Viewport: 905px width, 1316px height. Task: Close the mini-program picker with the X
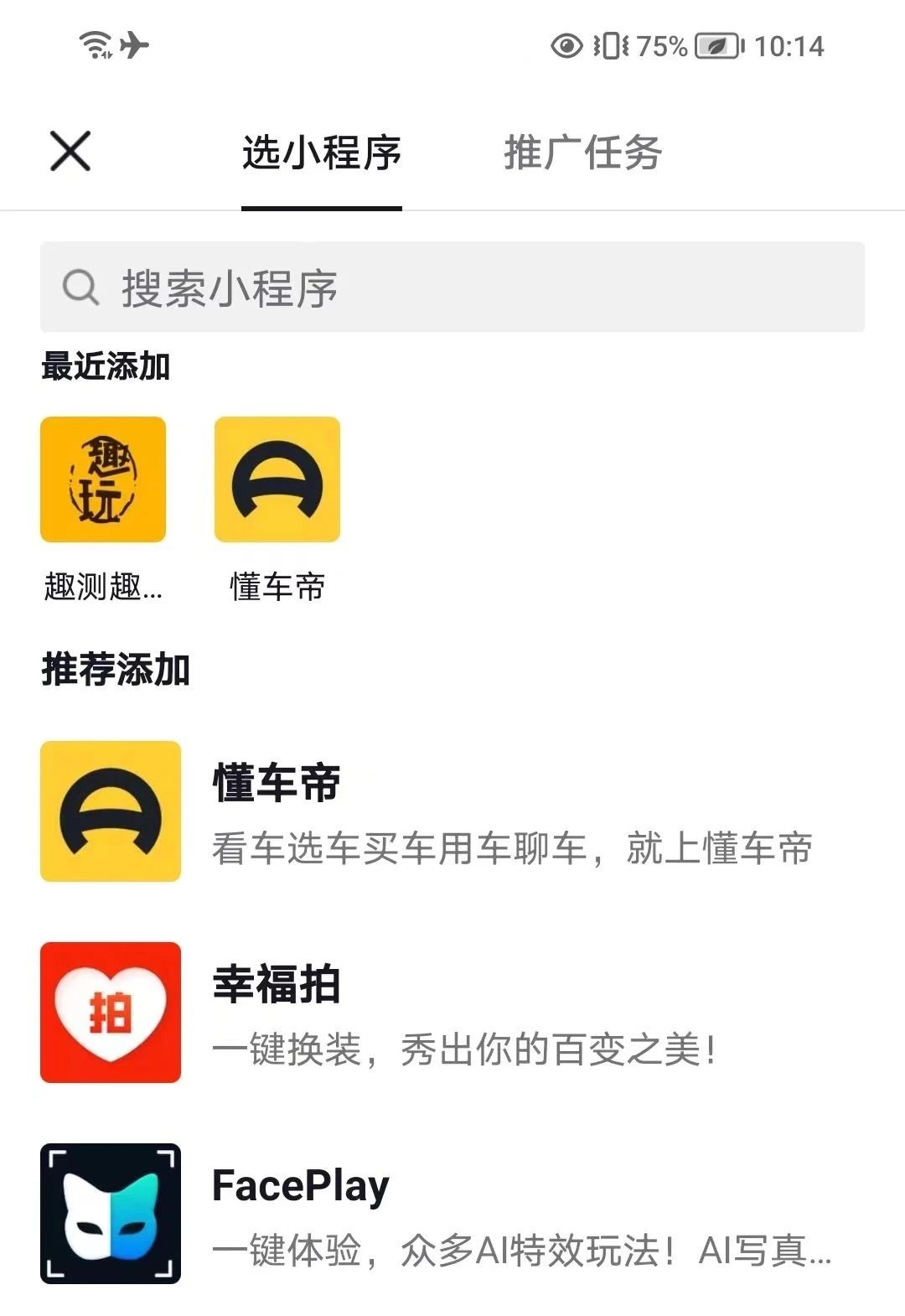pos(70,151)
